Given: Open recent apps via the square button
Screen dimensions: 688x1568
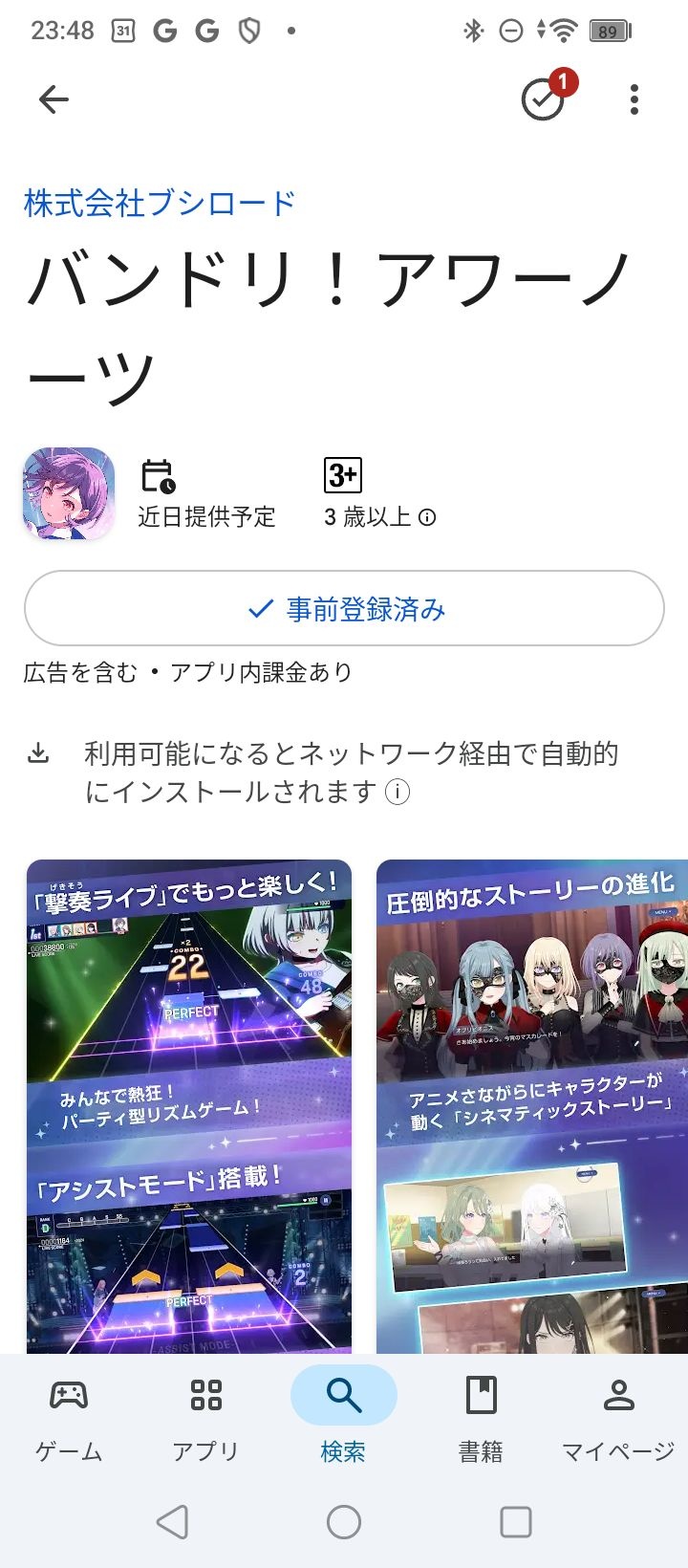Looking at the screenshot, I should coord(516,1522).
